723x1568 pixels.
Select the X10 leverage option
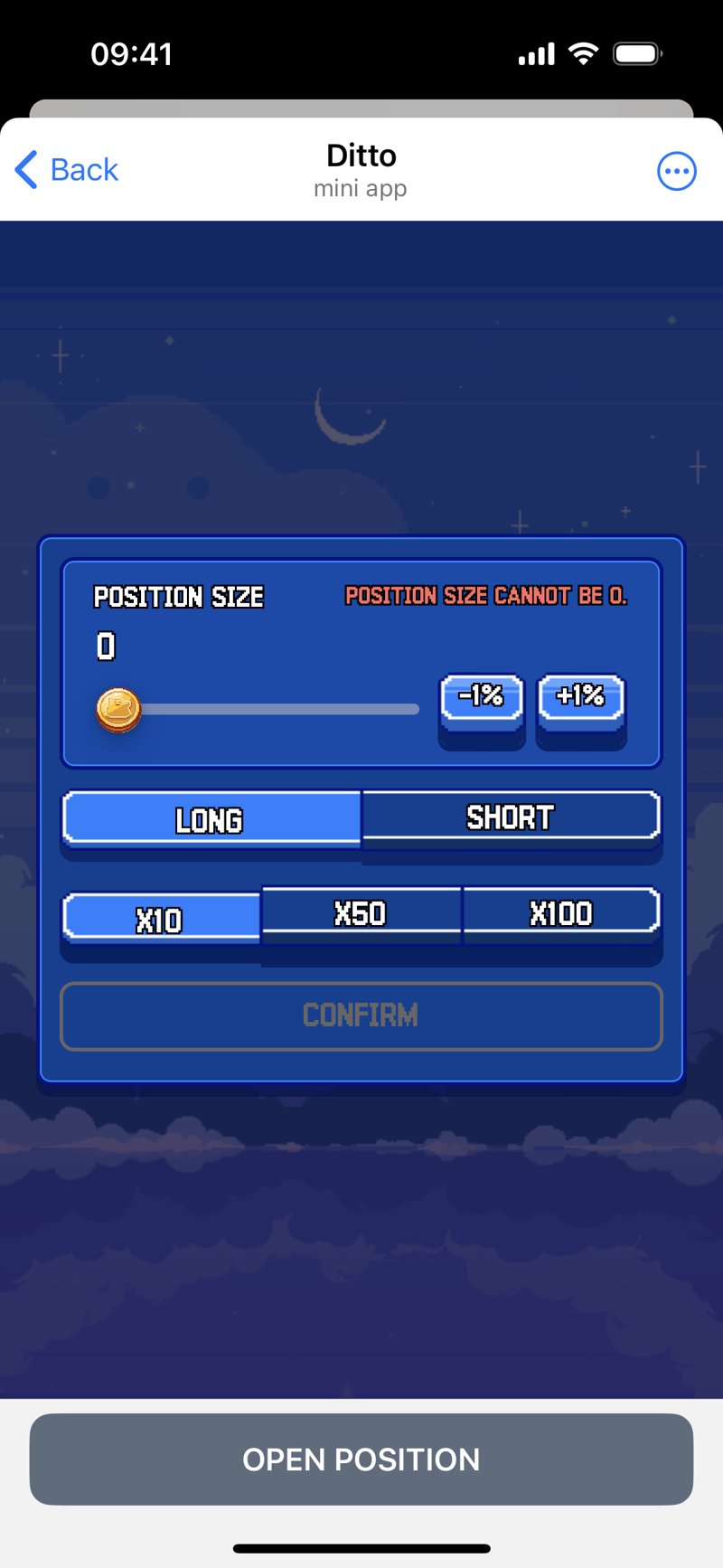click(160, 916)
